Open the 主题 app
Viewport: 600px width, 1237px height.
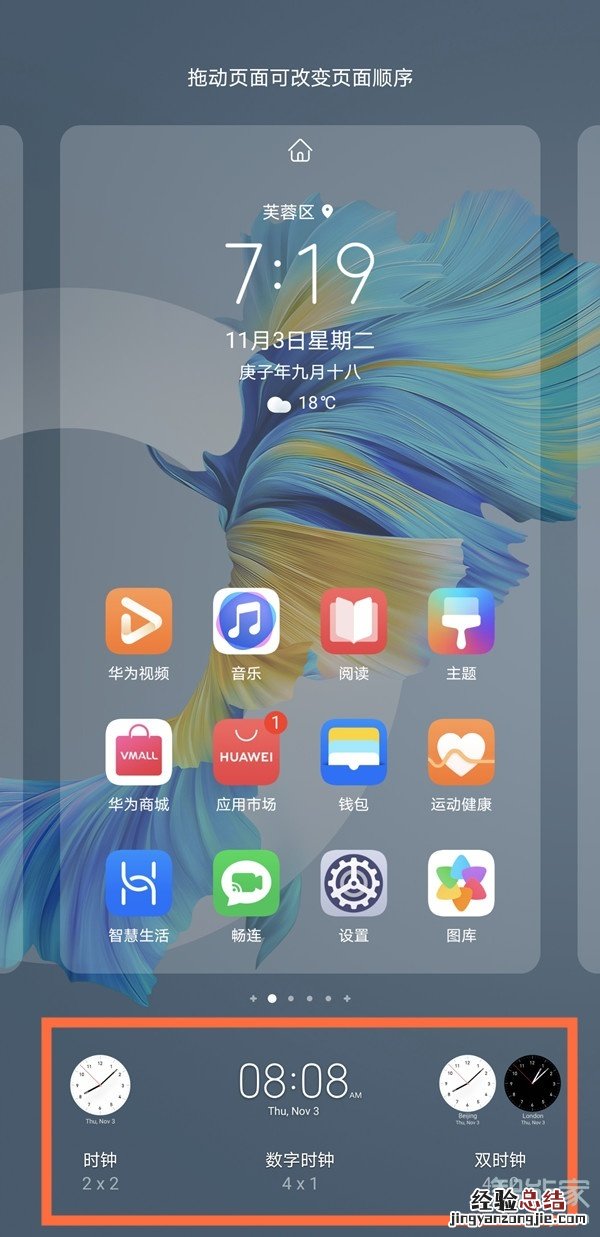[x=461, y=621]
